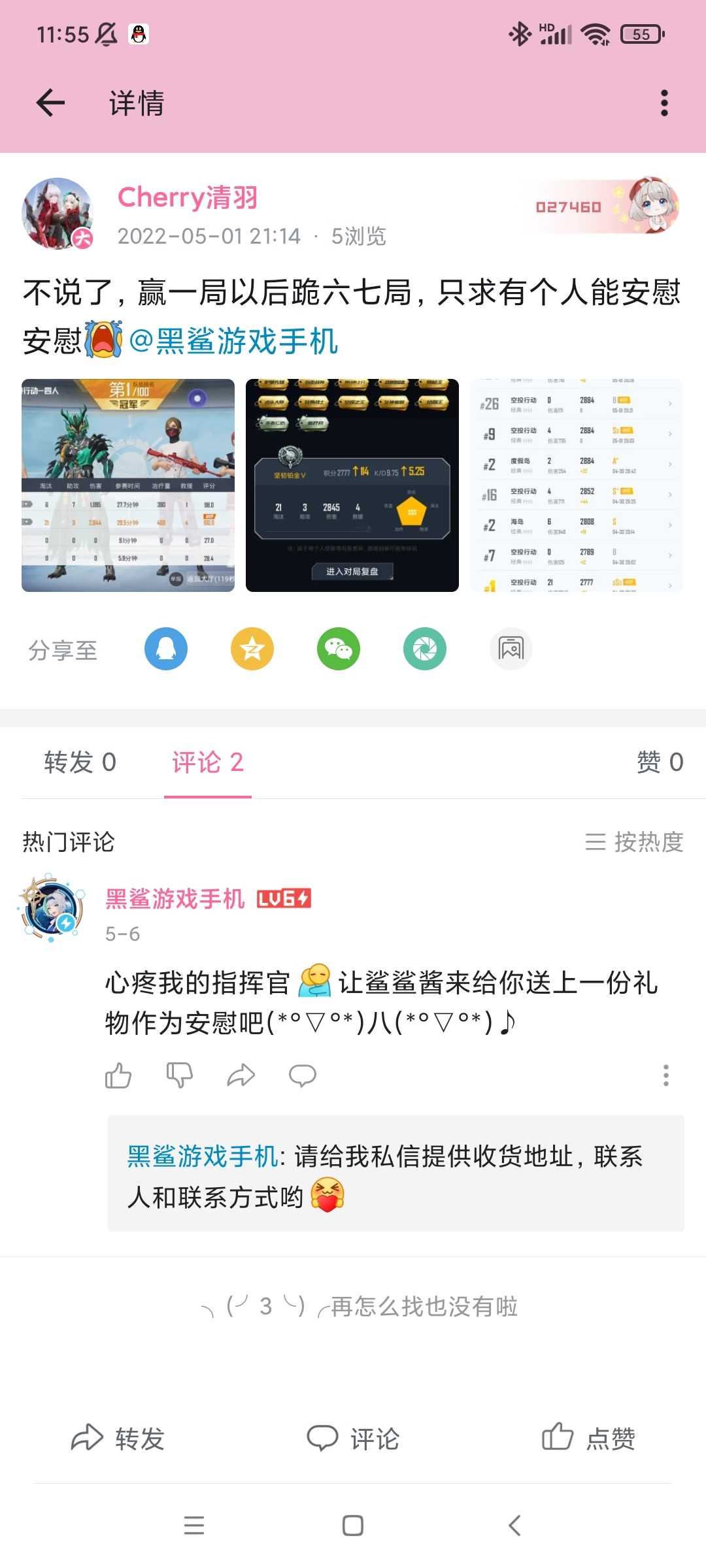Viewport: 706px width, 1568px height.
Task: Share to WeChat Moments shutter icon
Action: pyautogui.click(x=425, y=649)
